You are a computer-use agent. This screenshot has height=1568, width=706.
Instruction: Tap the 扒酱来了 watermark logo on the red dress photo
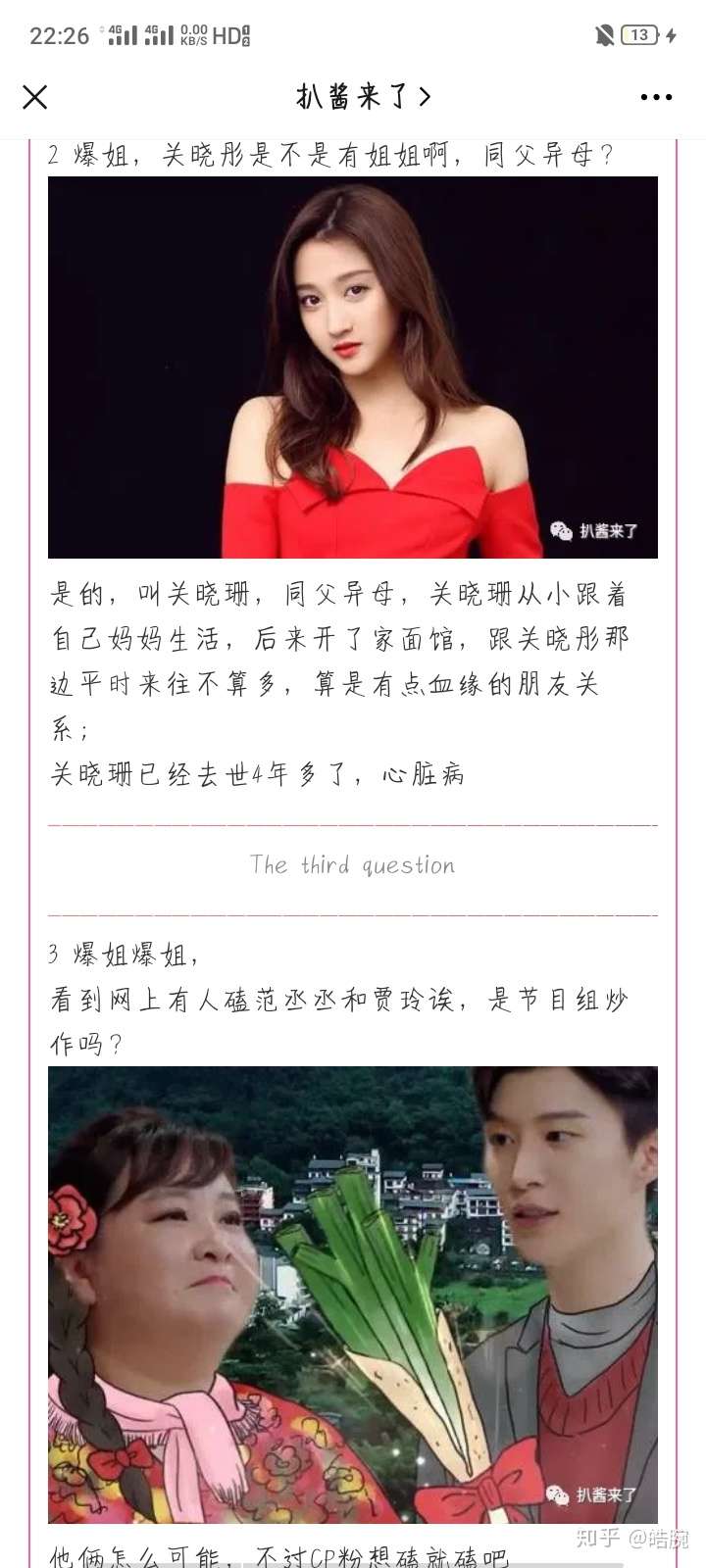(x=598, y=530)
